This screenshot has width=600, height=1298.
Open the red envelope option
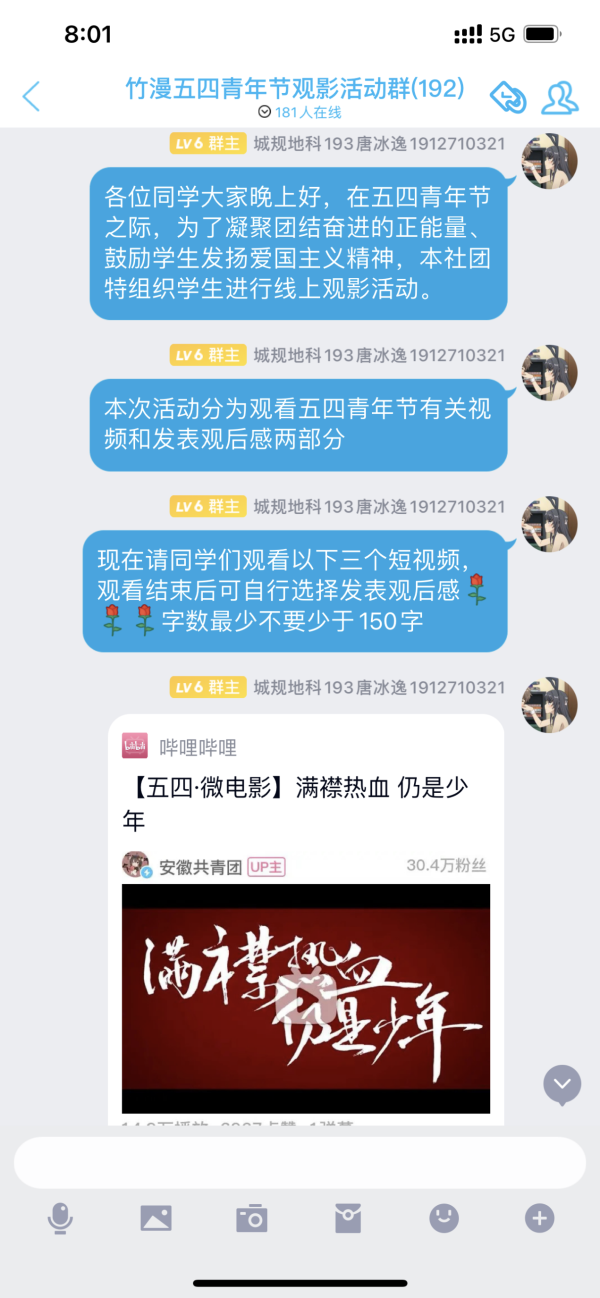point(348,1218)
